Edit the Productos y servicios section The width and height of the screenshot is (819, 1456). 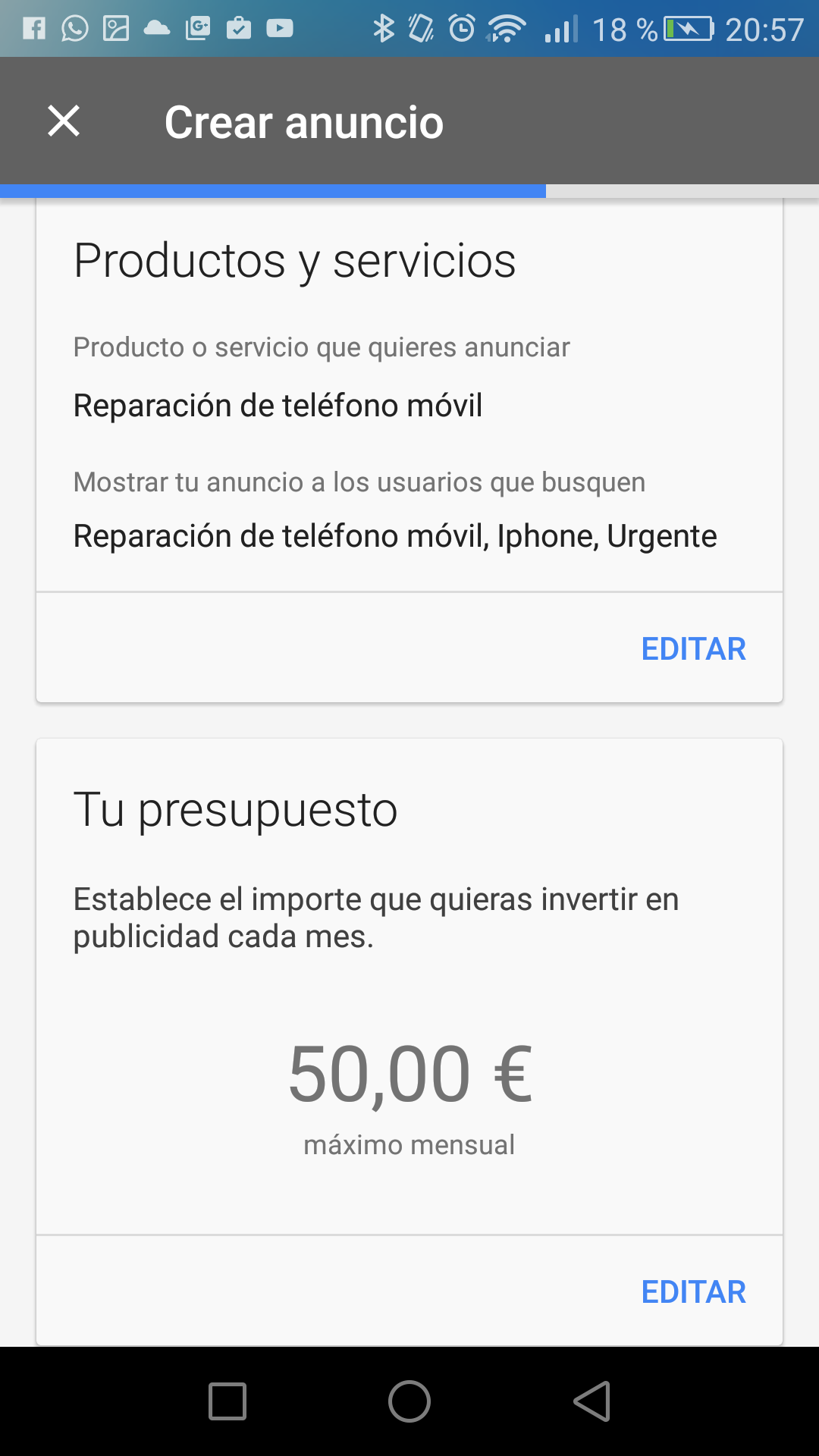coord(693,649)
